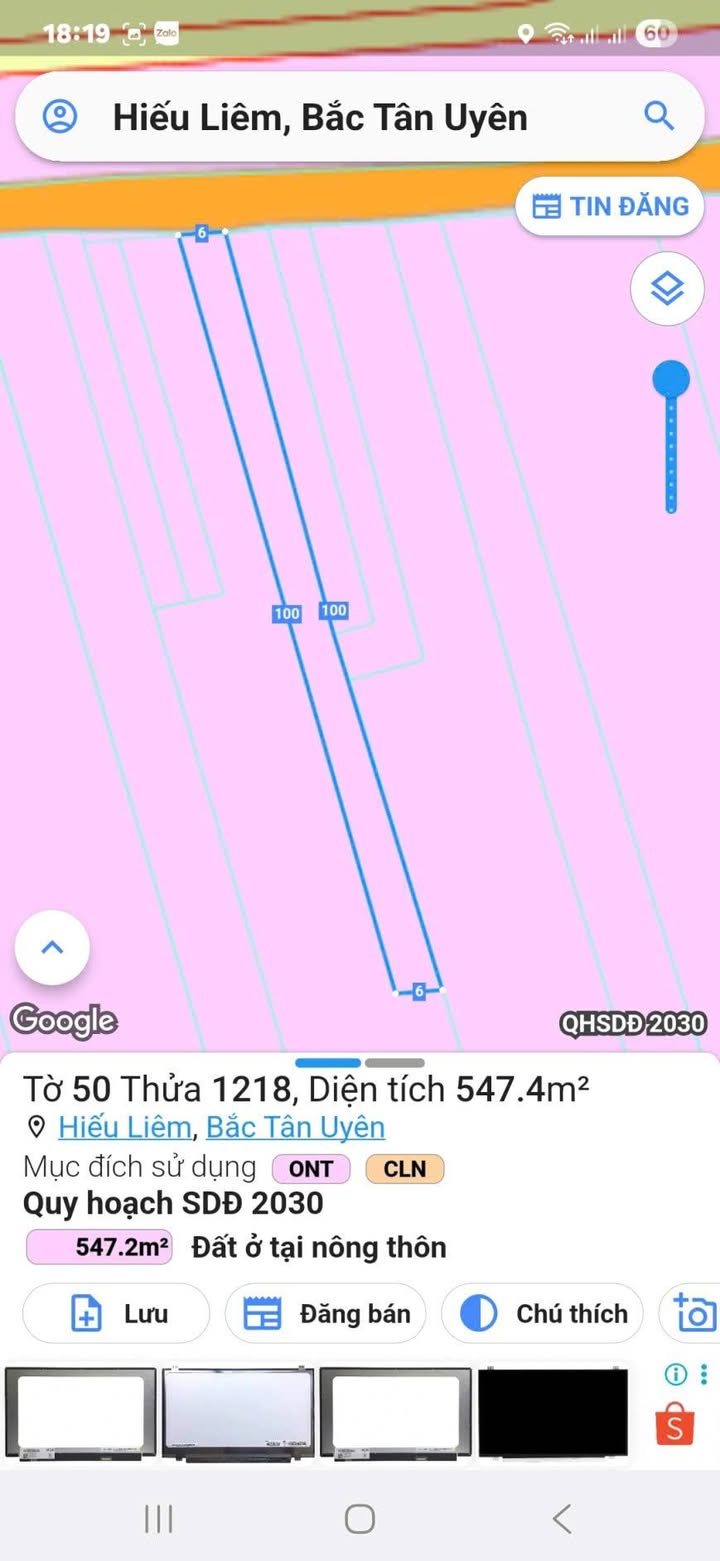The image size is (720, 1561).
Task: Select the CLN land-use chip
Action: [x=404, y=1168]
